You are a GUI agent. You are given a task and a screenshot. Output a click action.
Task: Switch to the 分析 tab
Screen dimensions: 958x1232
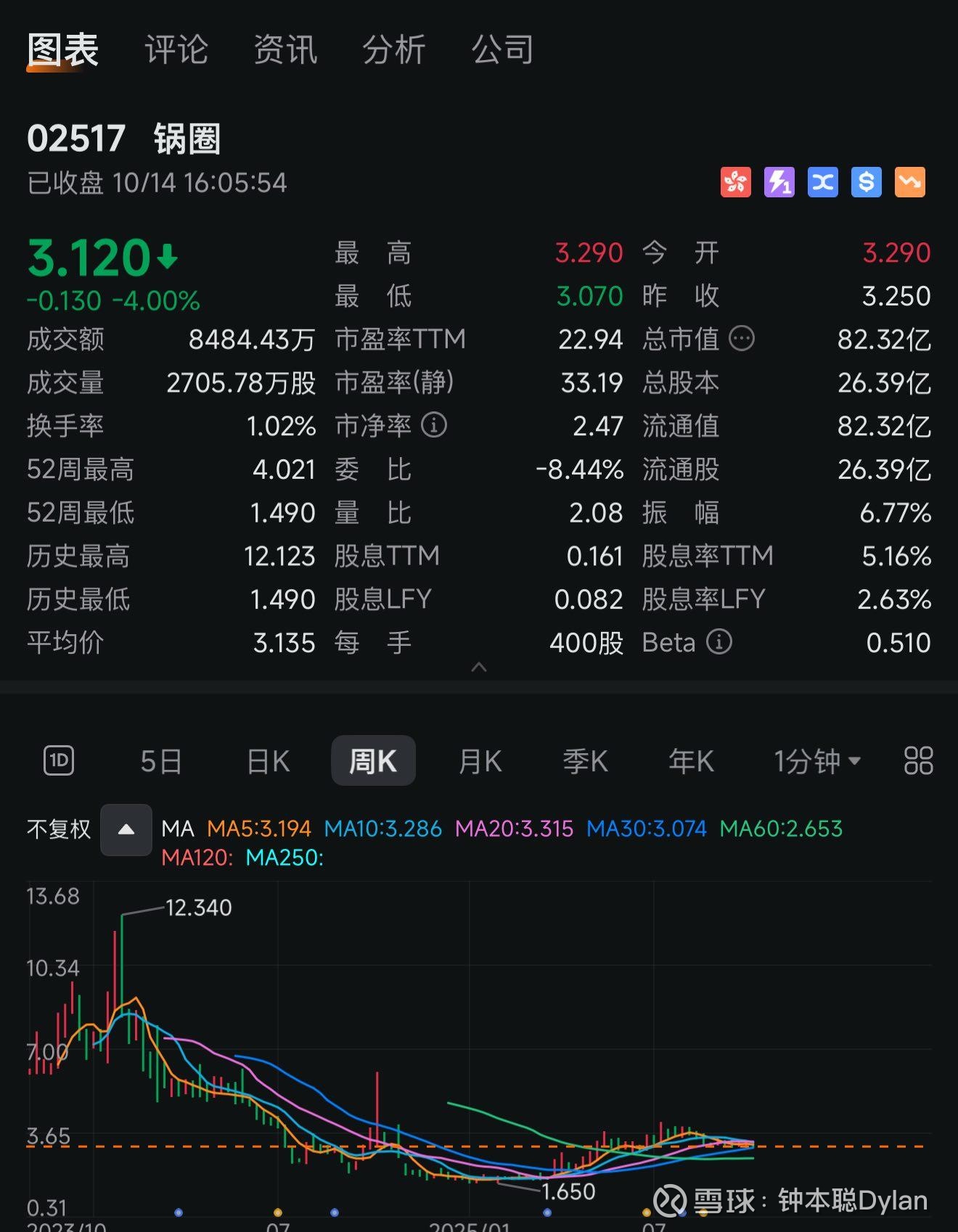click(x=394, y=50)
